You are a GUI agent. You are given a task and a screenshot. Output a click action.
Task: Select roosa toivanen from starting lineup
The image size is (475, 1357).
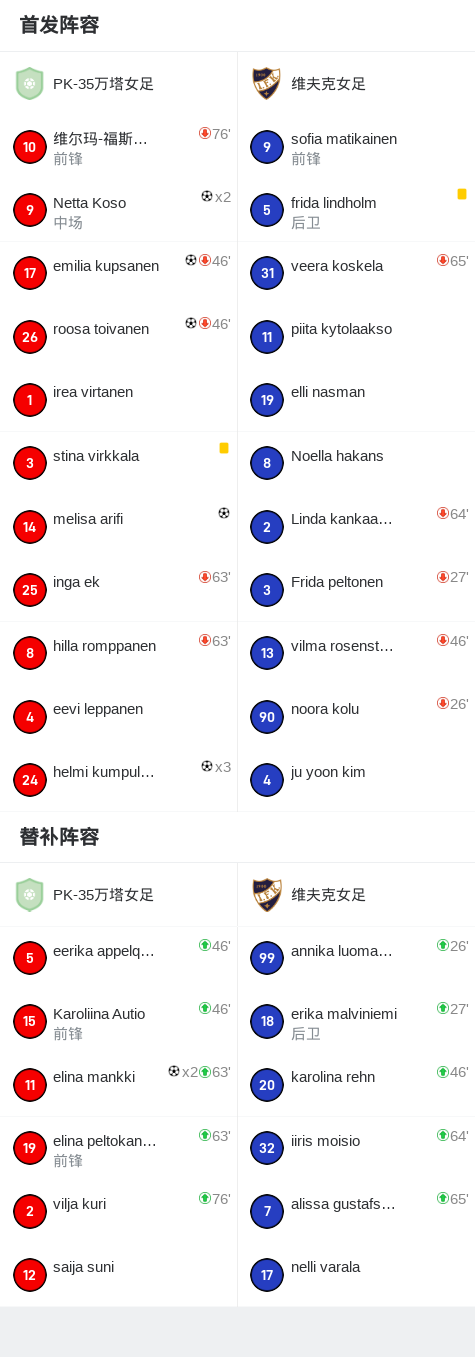pos(118,336)
